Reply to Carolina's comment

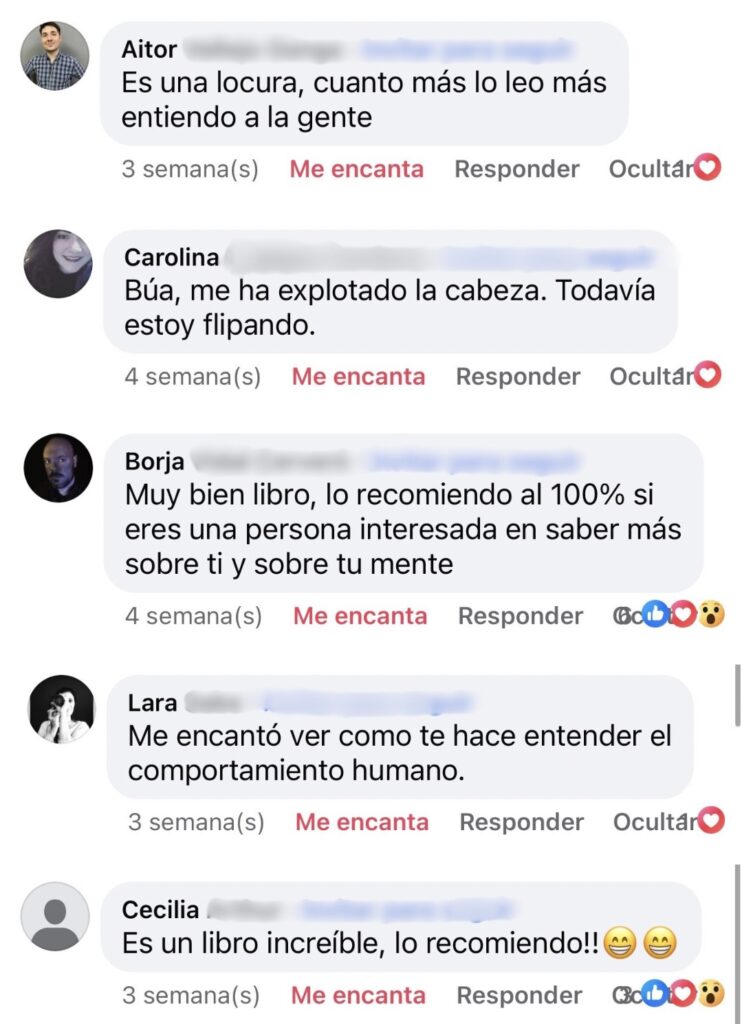click(x=518, y=377)
